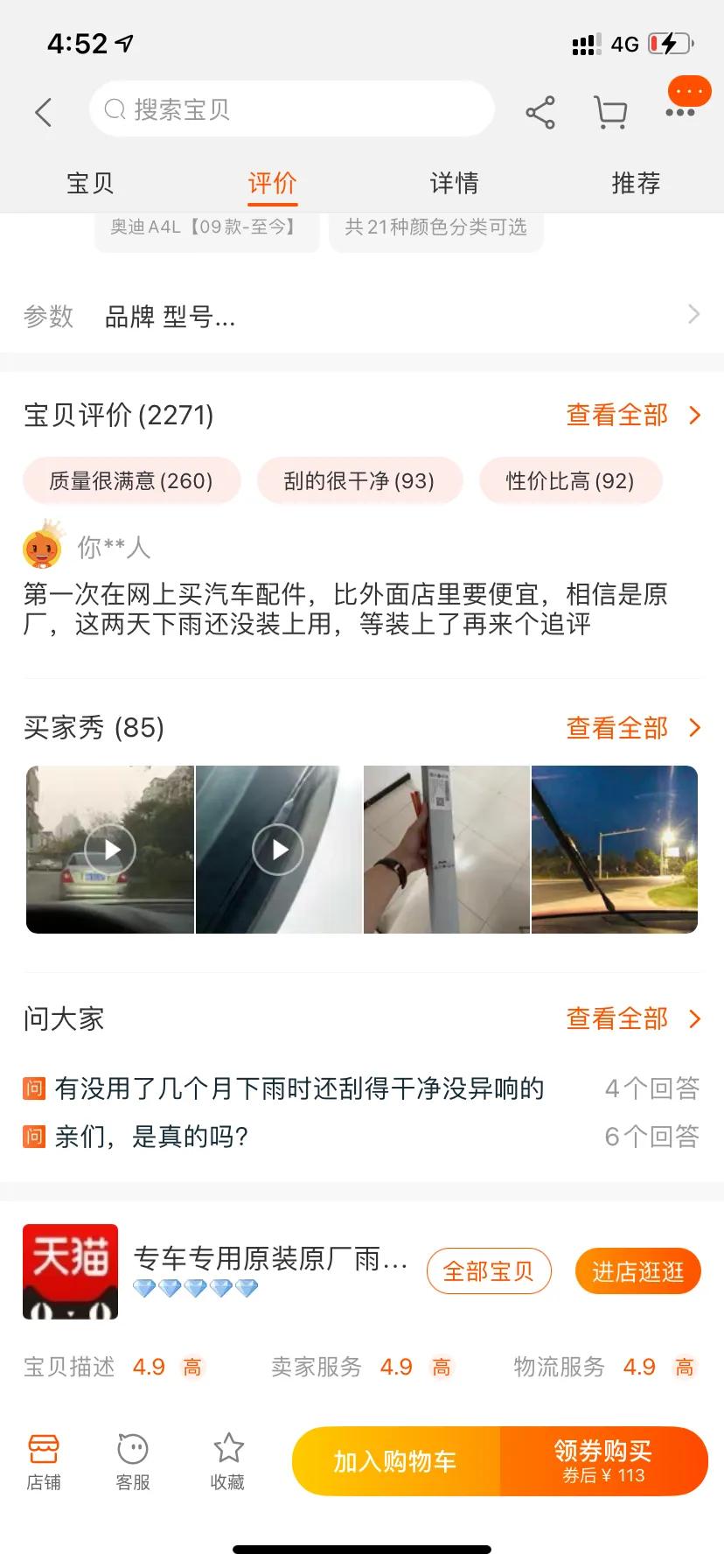The height and width of the screenshot is (1568, 724).
Task: Go back using the left arrow
Action: (x=43, y=112)
